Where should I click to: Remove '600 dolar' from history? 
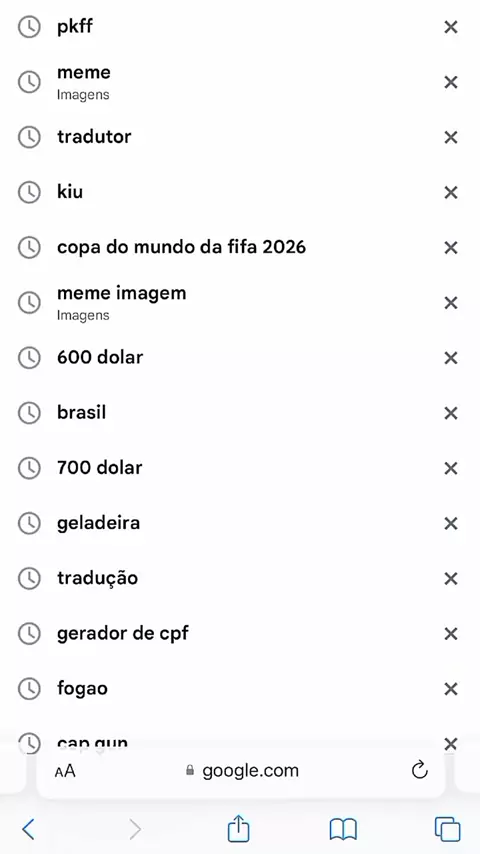451,358
